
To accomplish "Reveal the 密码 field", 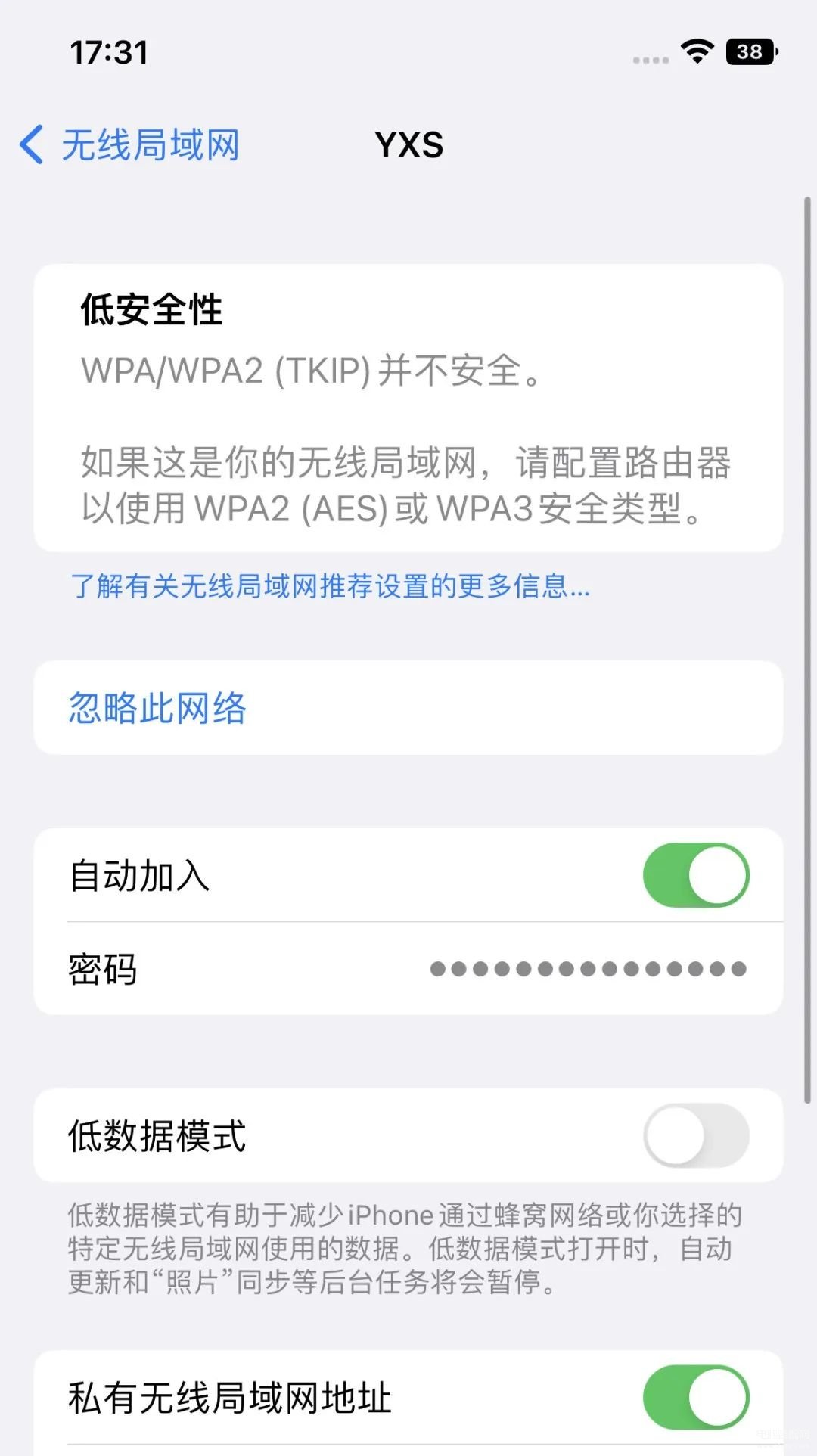I will [408, 969].
